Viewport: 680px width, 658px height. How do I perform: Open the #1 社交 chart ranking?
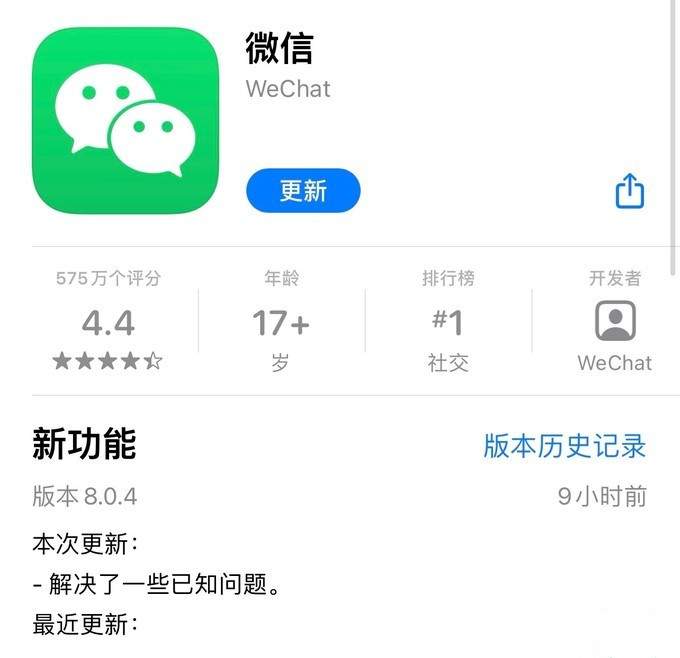pyautogui.click(x=447, y=322)
